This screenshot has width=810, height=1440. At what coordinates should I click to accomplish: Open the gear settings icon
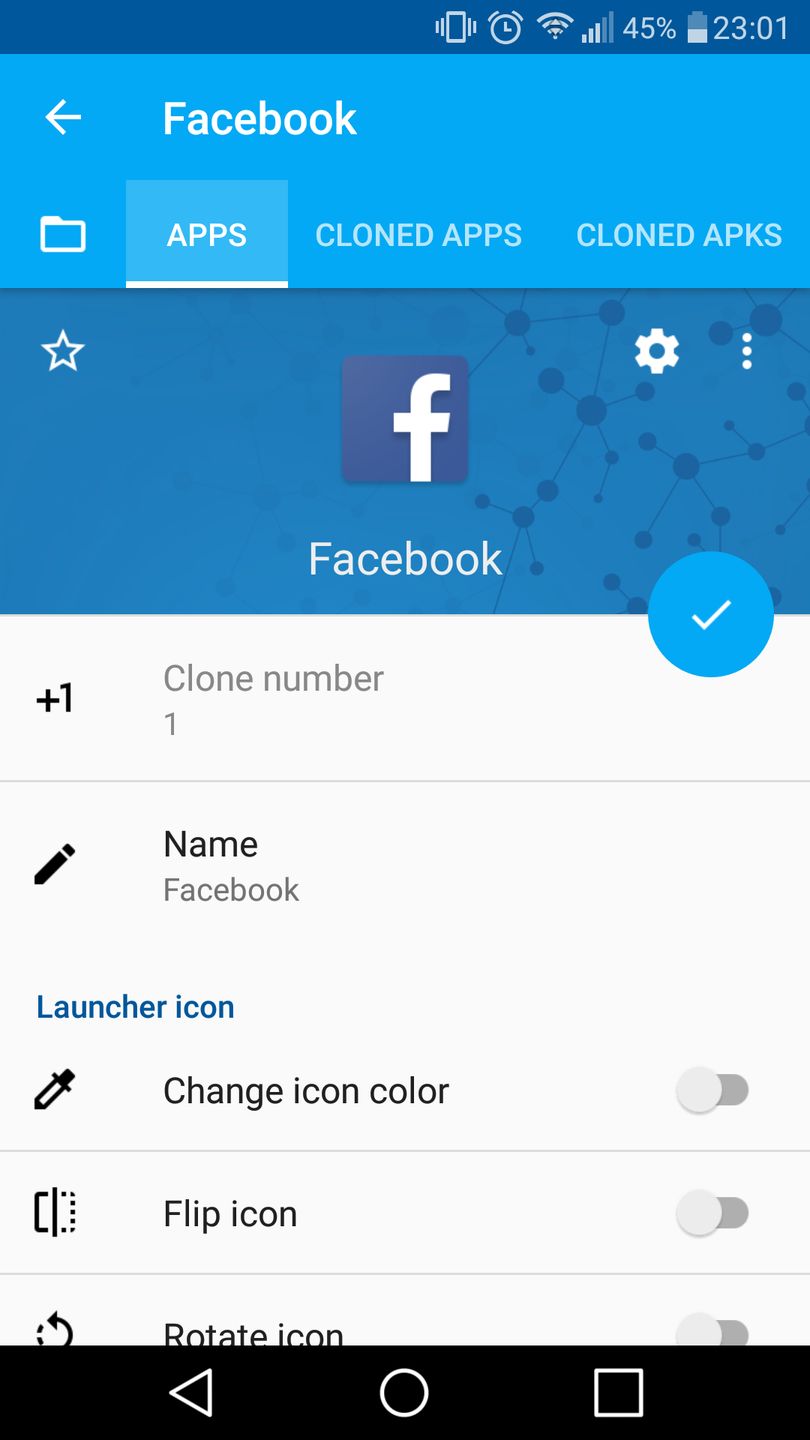[657, 352]
